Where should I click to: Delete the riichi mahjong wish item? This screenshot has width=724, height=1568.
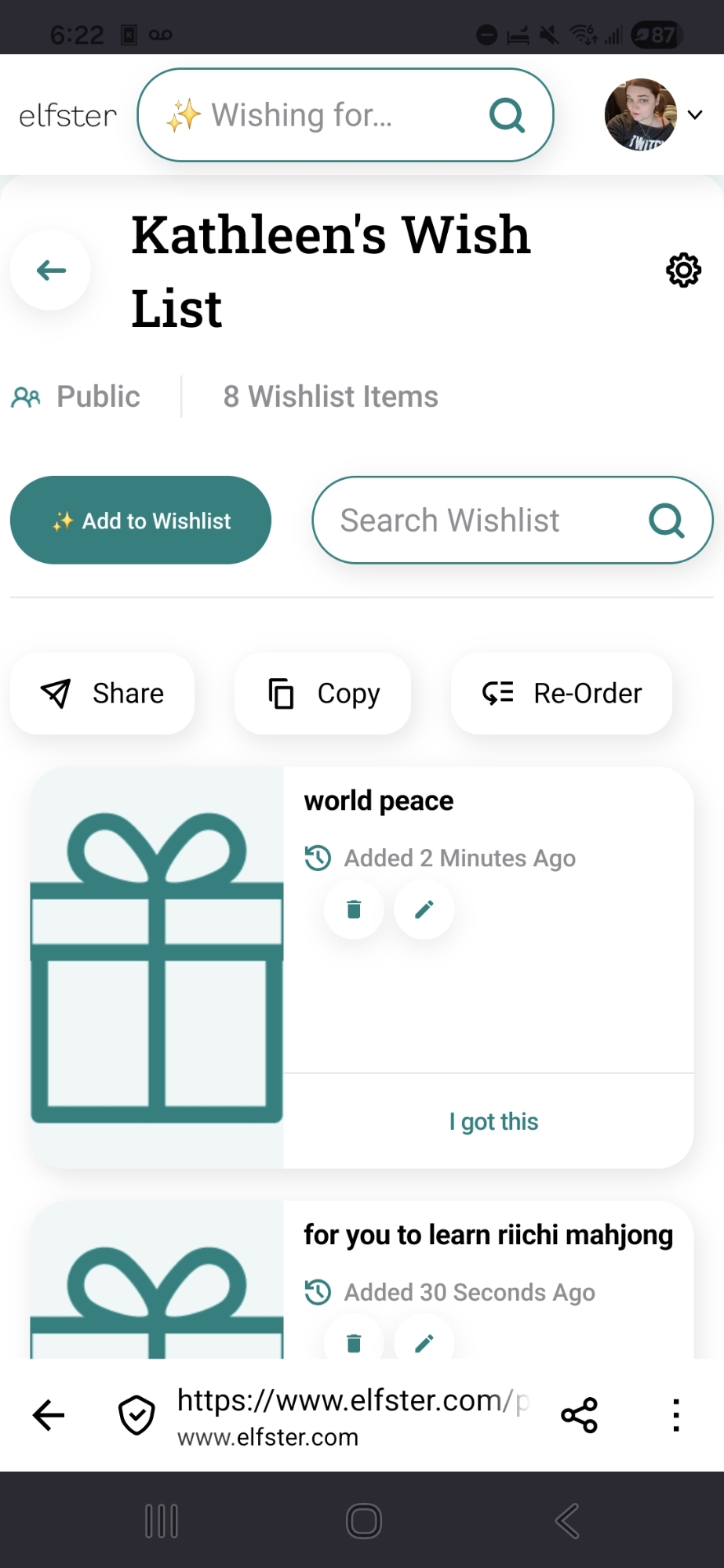354,1344
